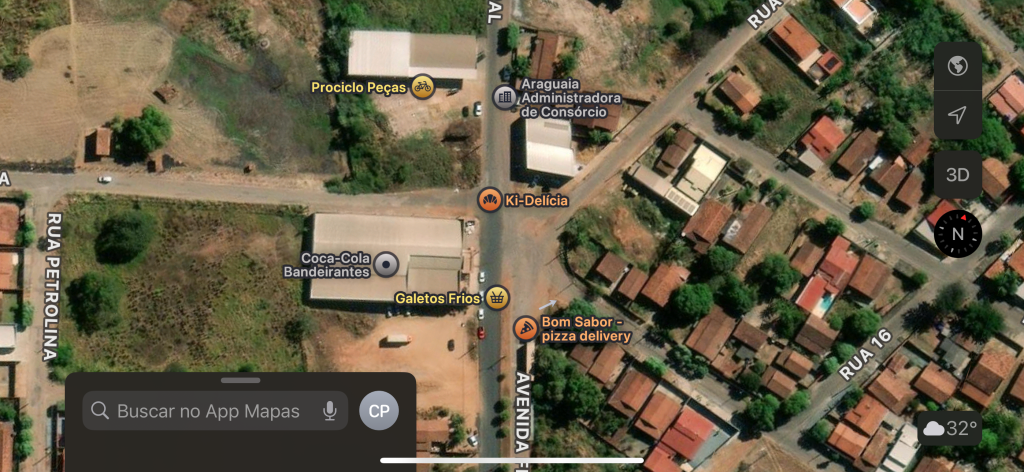Select the Galetos Frios store marker
The height and width of the screenshot is (472, 1024).
(497, 297)
